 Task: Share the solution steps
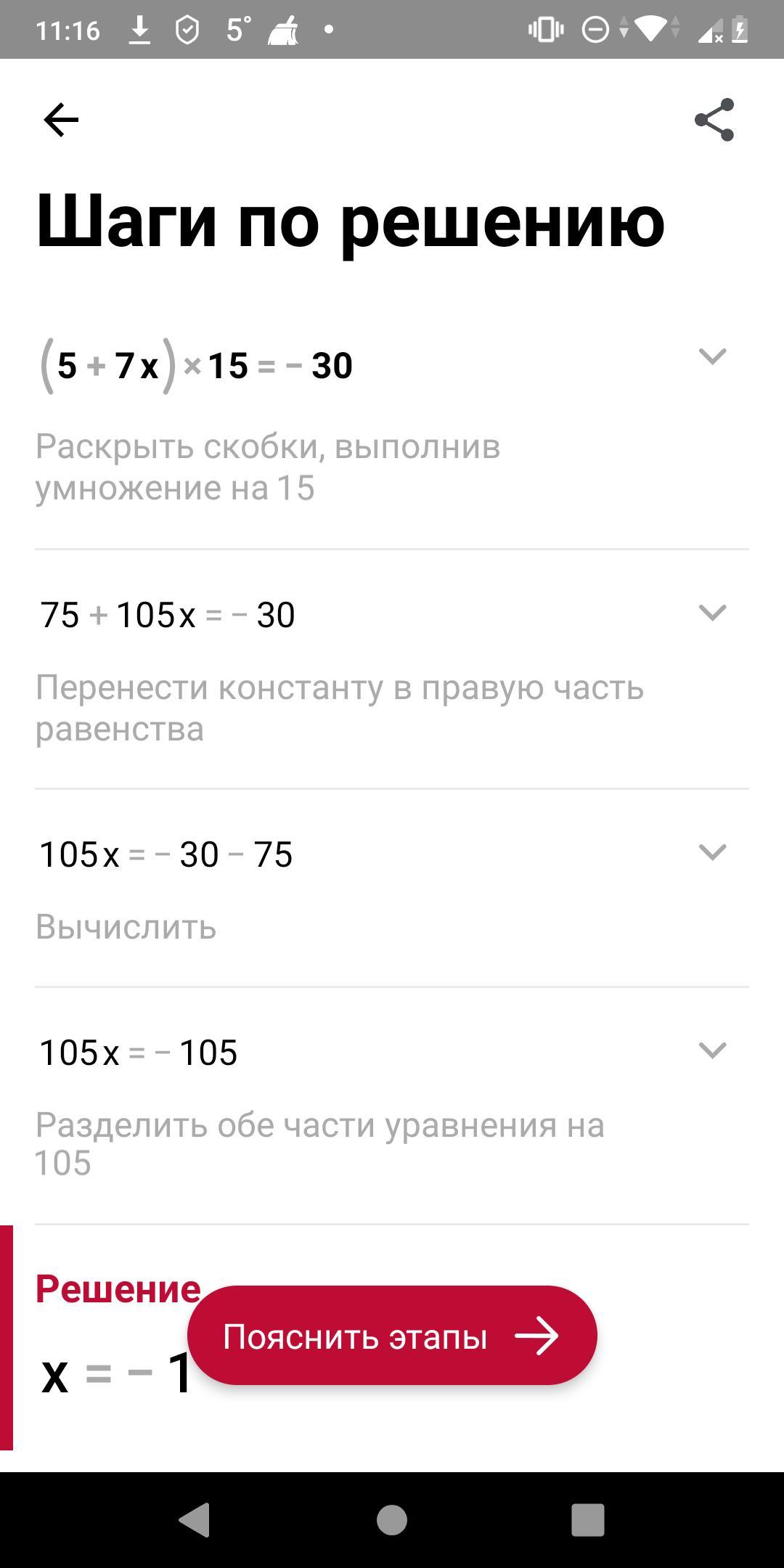714,120
